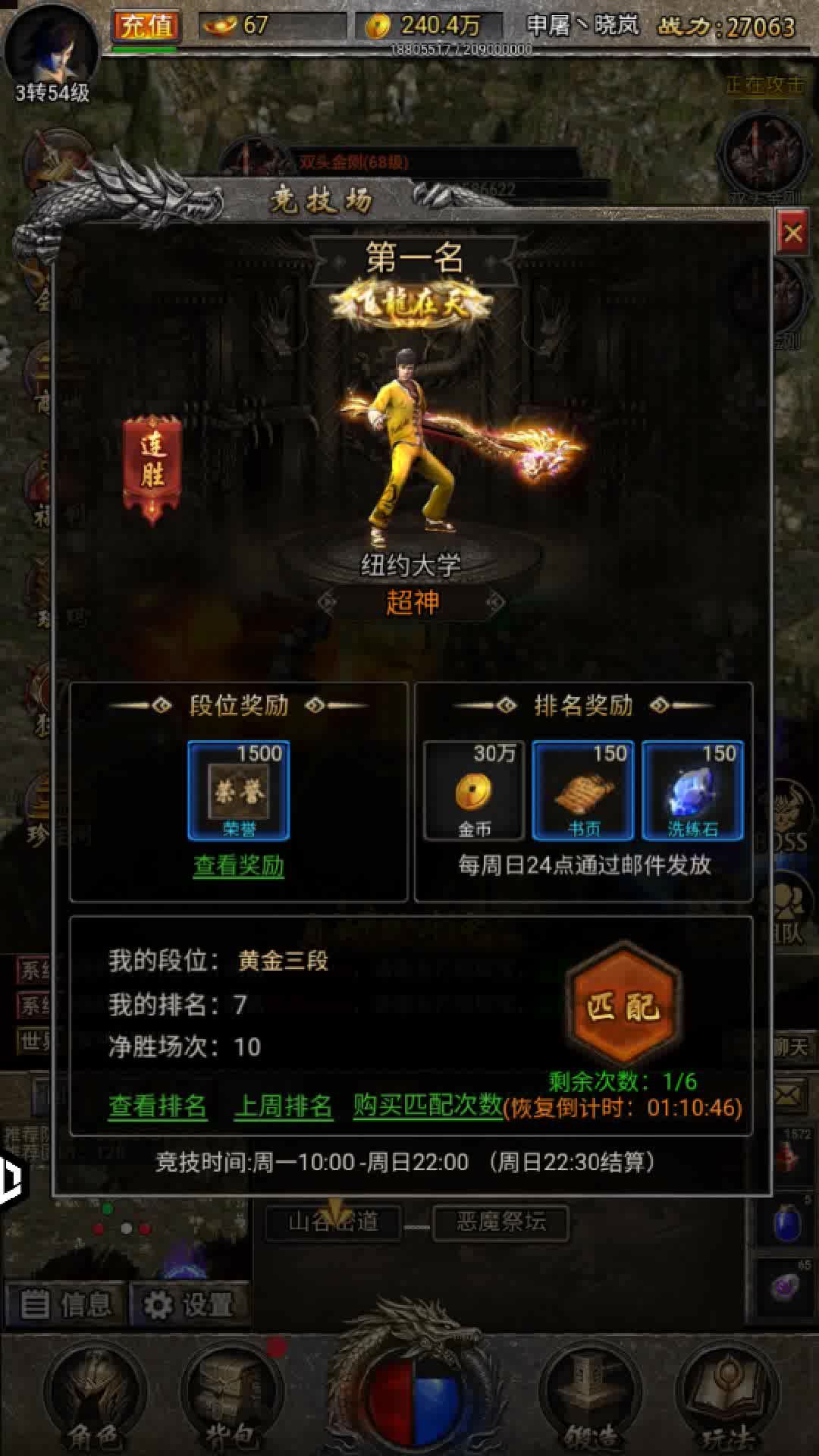Open the 信息 info panel
This screenshot has width=819, height=1456.
tap(65, 1304)
